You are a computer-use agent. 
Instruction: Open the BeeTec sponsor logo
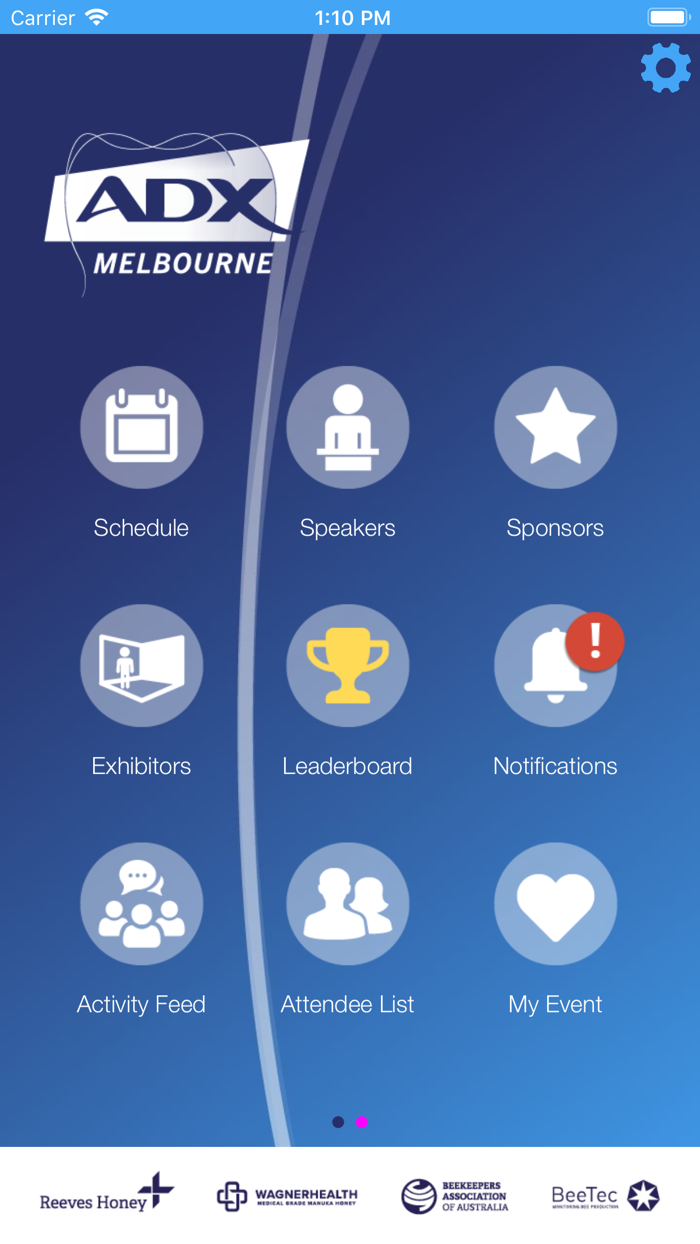pos(605,1196)
